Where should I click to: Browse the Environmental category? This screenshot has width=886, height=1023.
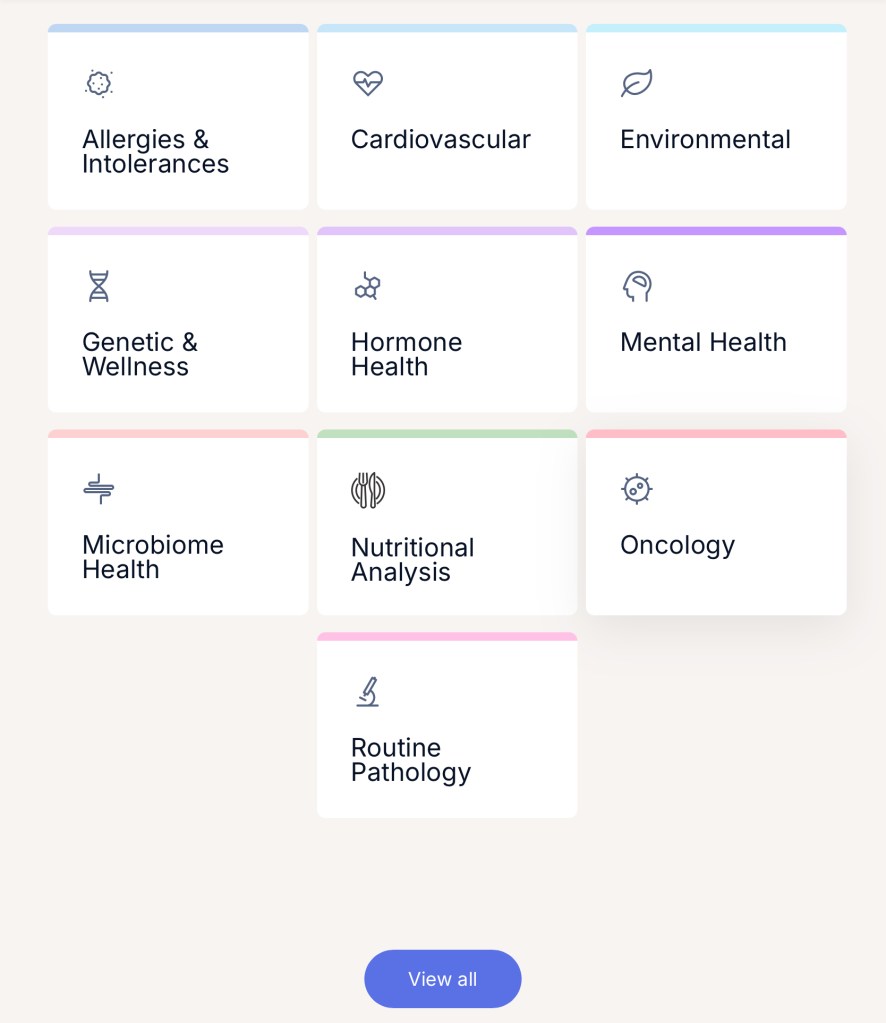pyautogui.click(x=715, y=118)
